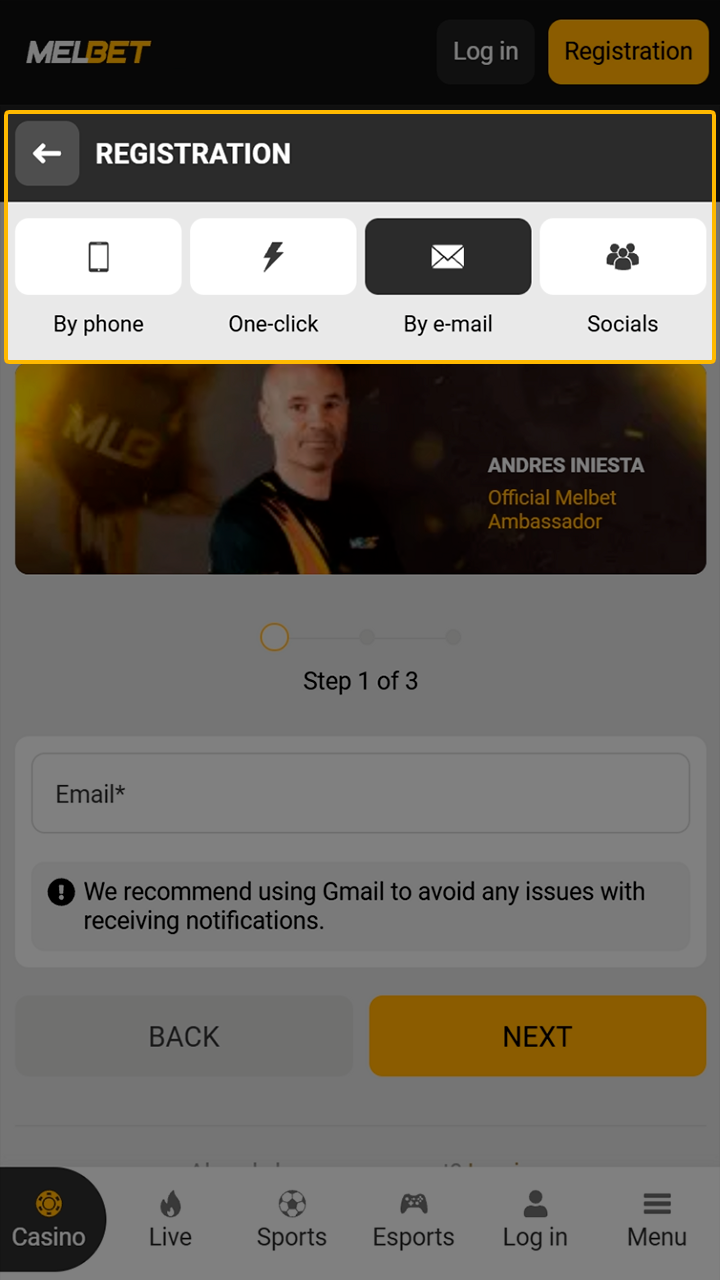Choose the One-click lightning bolt icon
This screenshot has height=1280, width=720.
pyautogui.click(x=272, y=256)
